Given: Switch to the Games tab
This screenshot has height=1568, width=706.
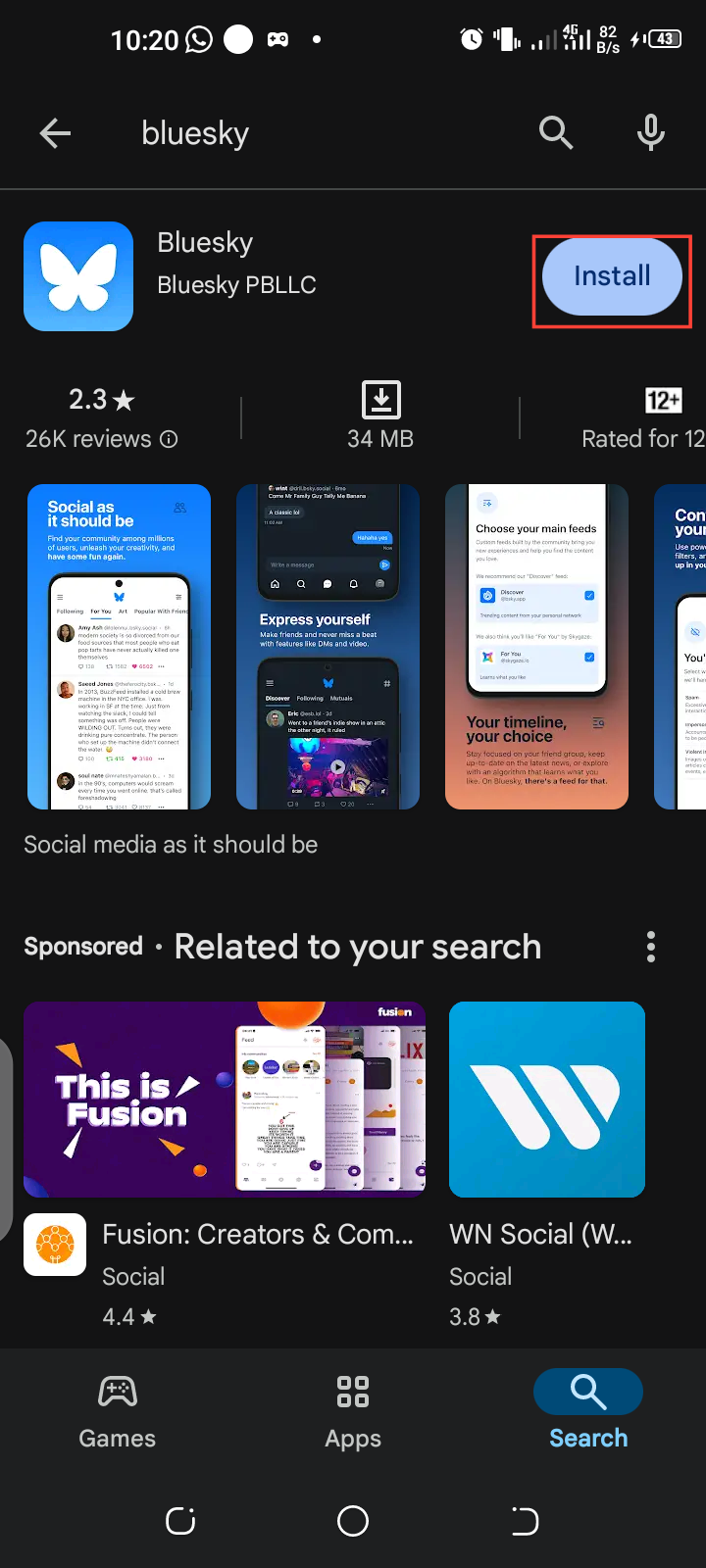Looking at the screenshot, I should click(118, 1411).
